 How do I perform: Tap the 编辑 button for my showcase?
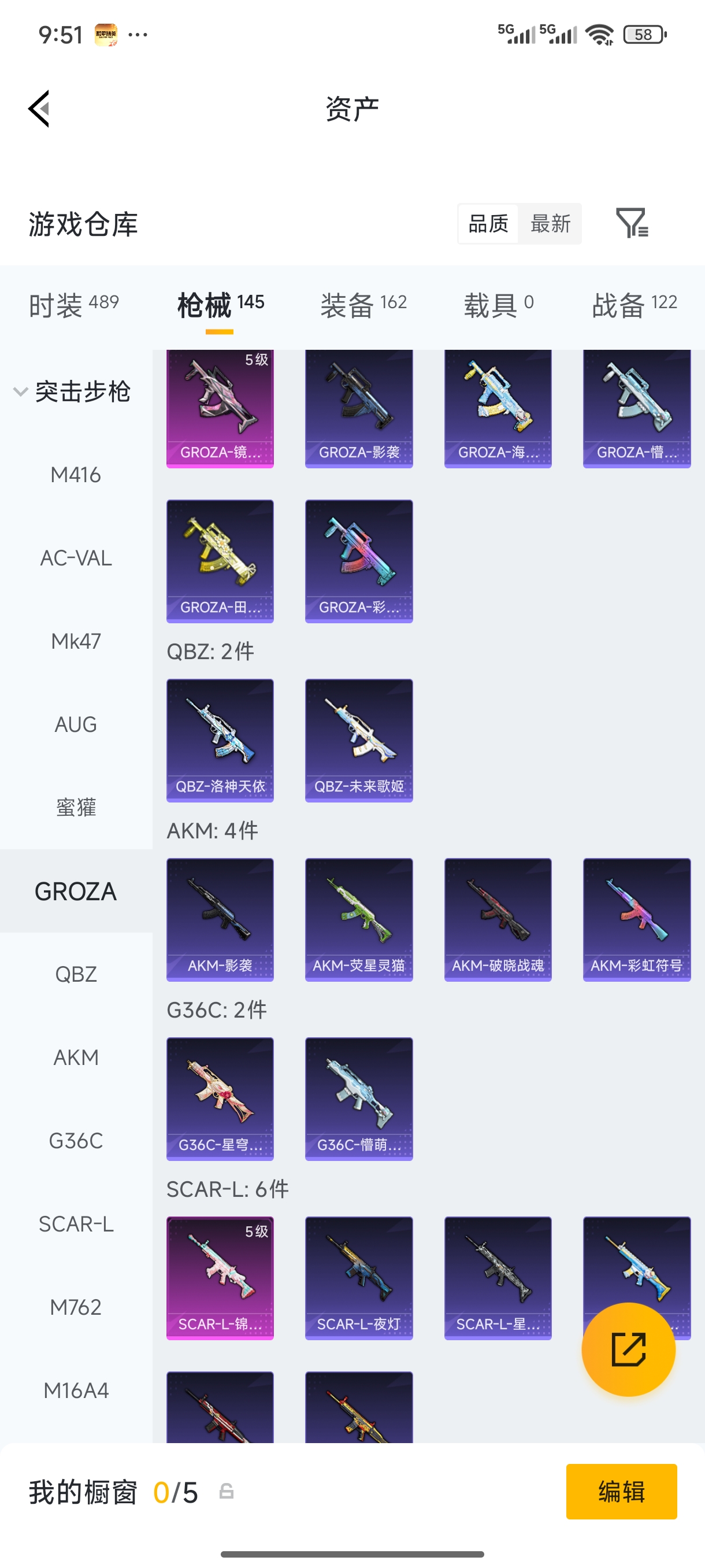point(621,1491)
